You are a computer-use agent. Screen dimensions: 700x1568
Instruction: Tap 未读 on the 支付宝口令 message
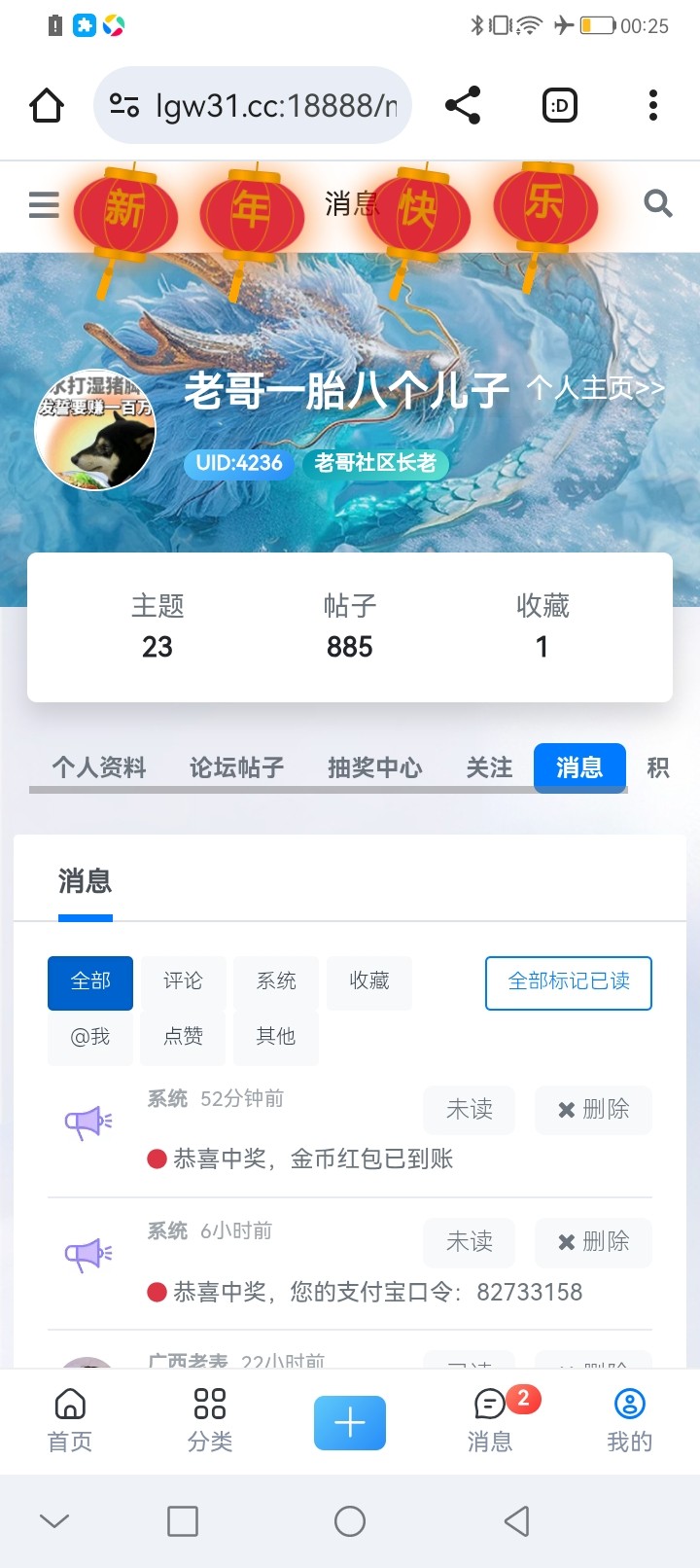pyautogui.click(x=469, y=1241)
